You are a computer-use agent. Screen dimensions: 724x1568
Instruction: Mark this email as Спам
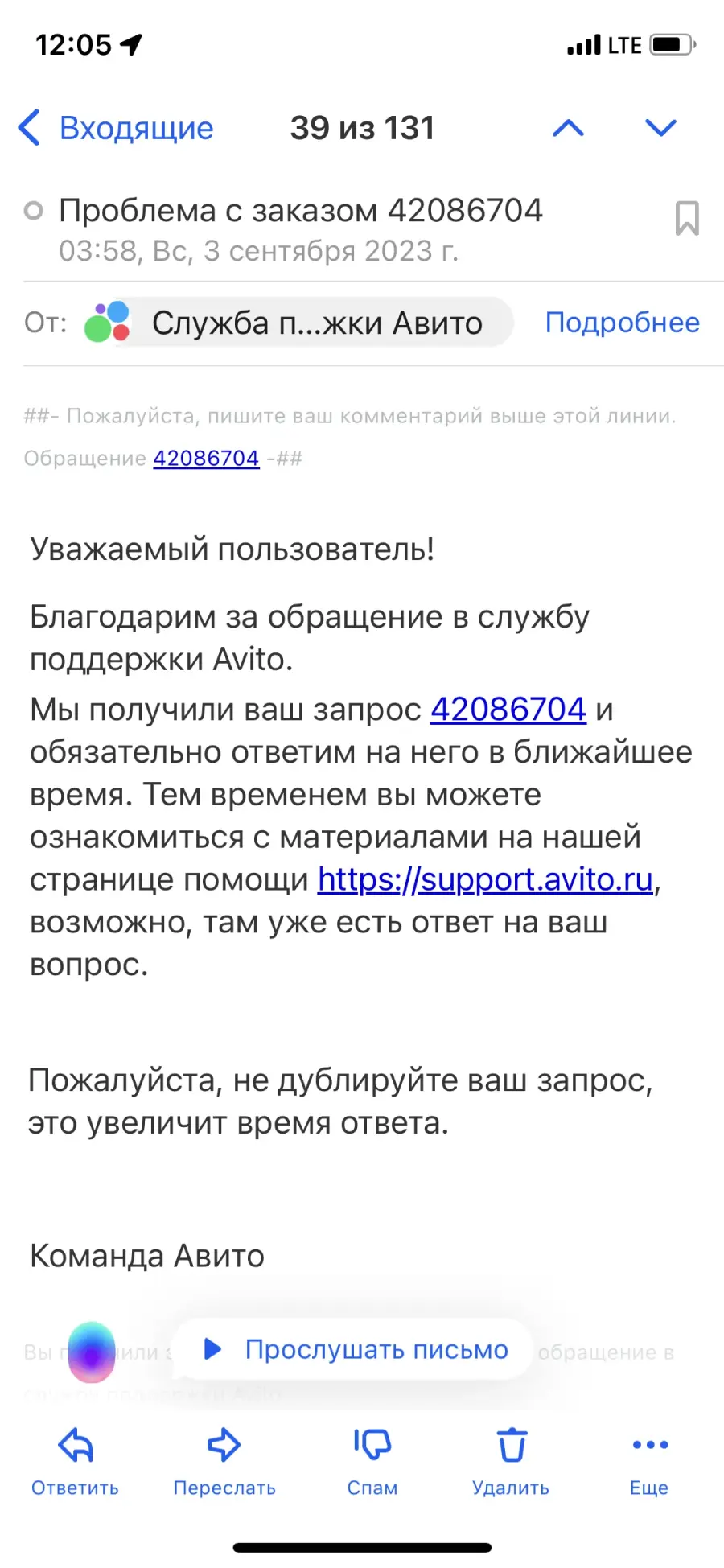(x=372, y=1461)
